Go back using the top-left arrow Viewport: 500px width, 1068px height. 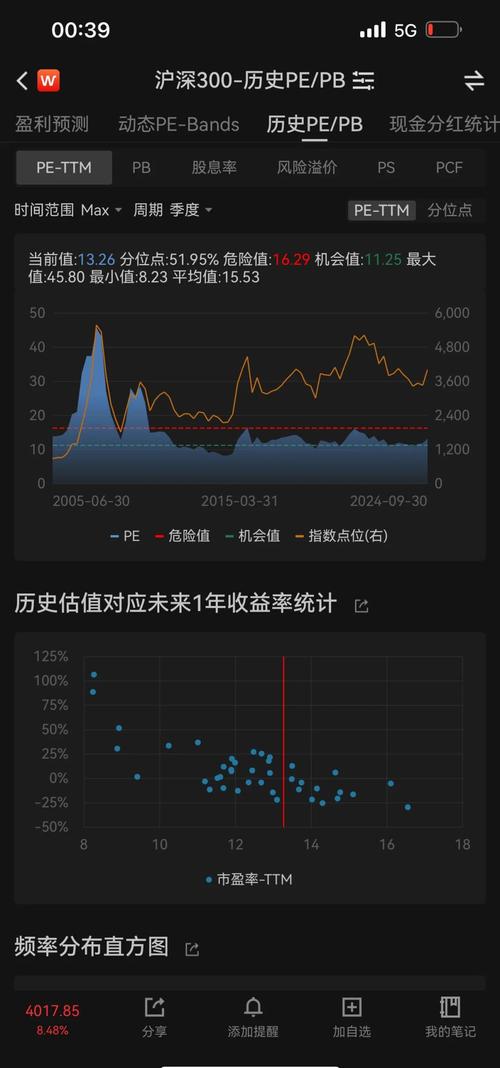click(22, 81)
